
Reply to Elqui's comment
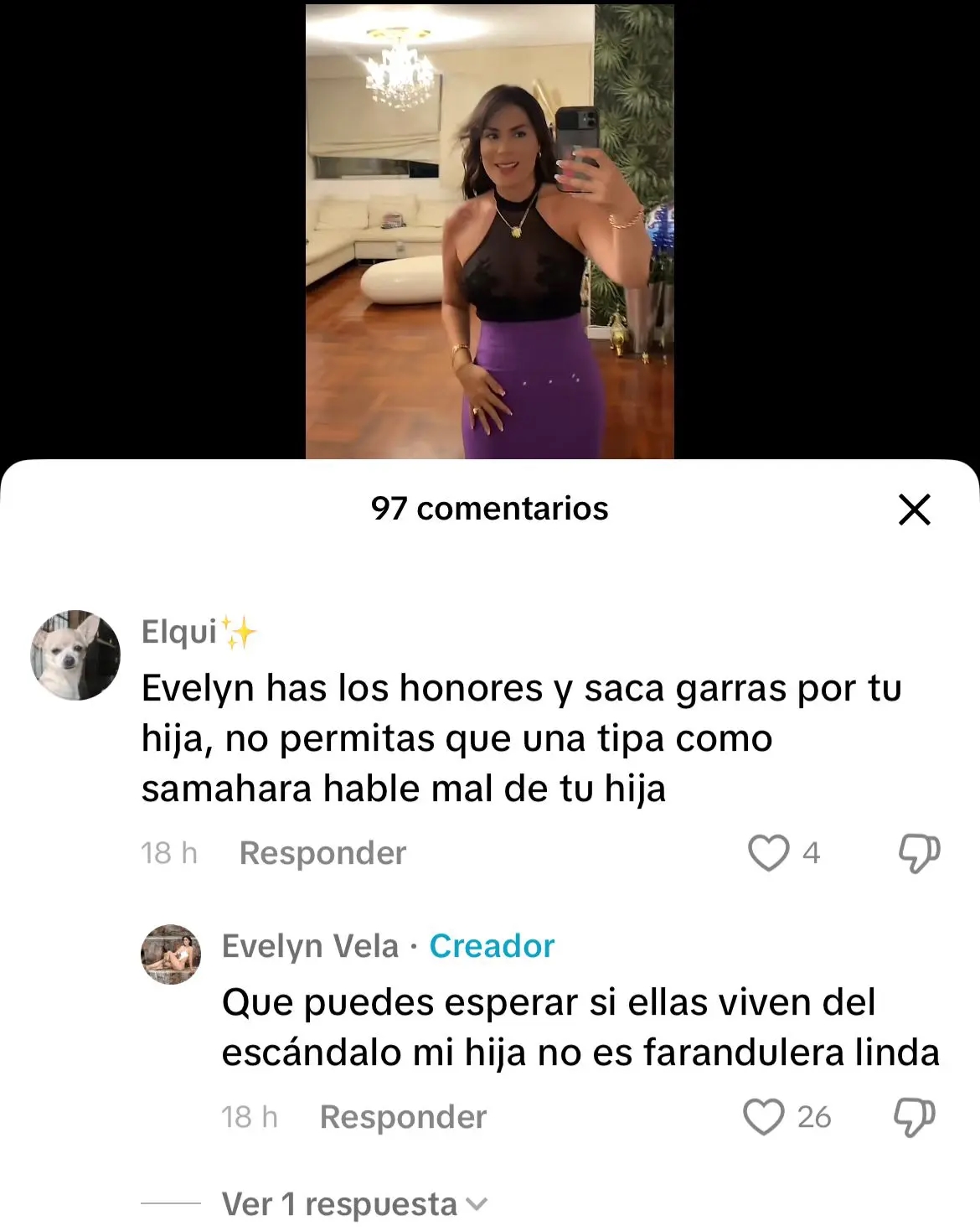[x=322, y=853]
